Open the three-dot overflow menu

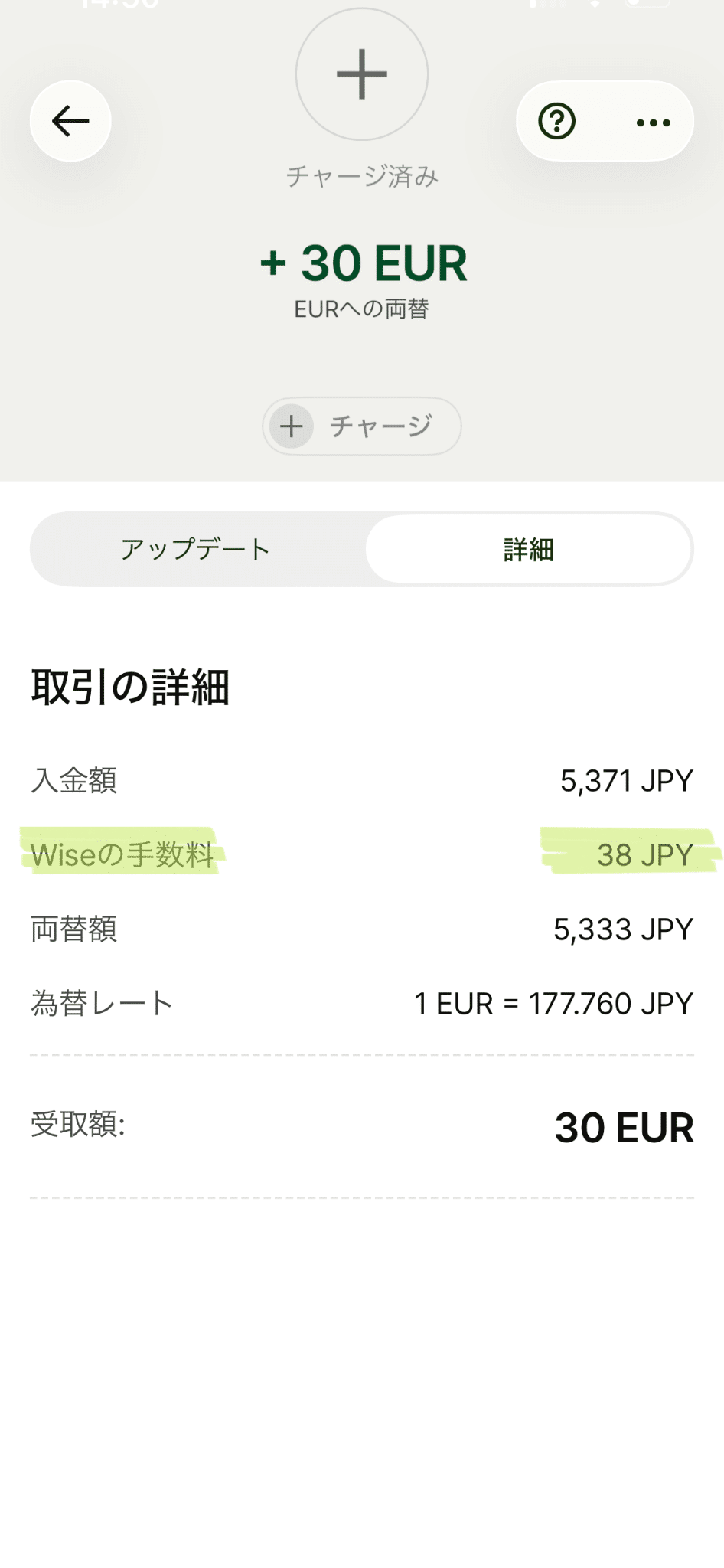pos(654,122)
